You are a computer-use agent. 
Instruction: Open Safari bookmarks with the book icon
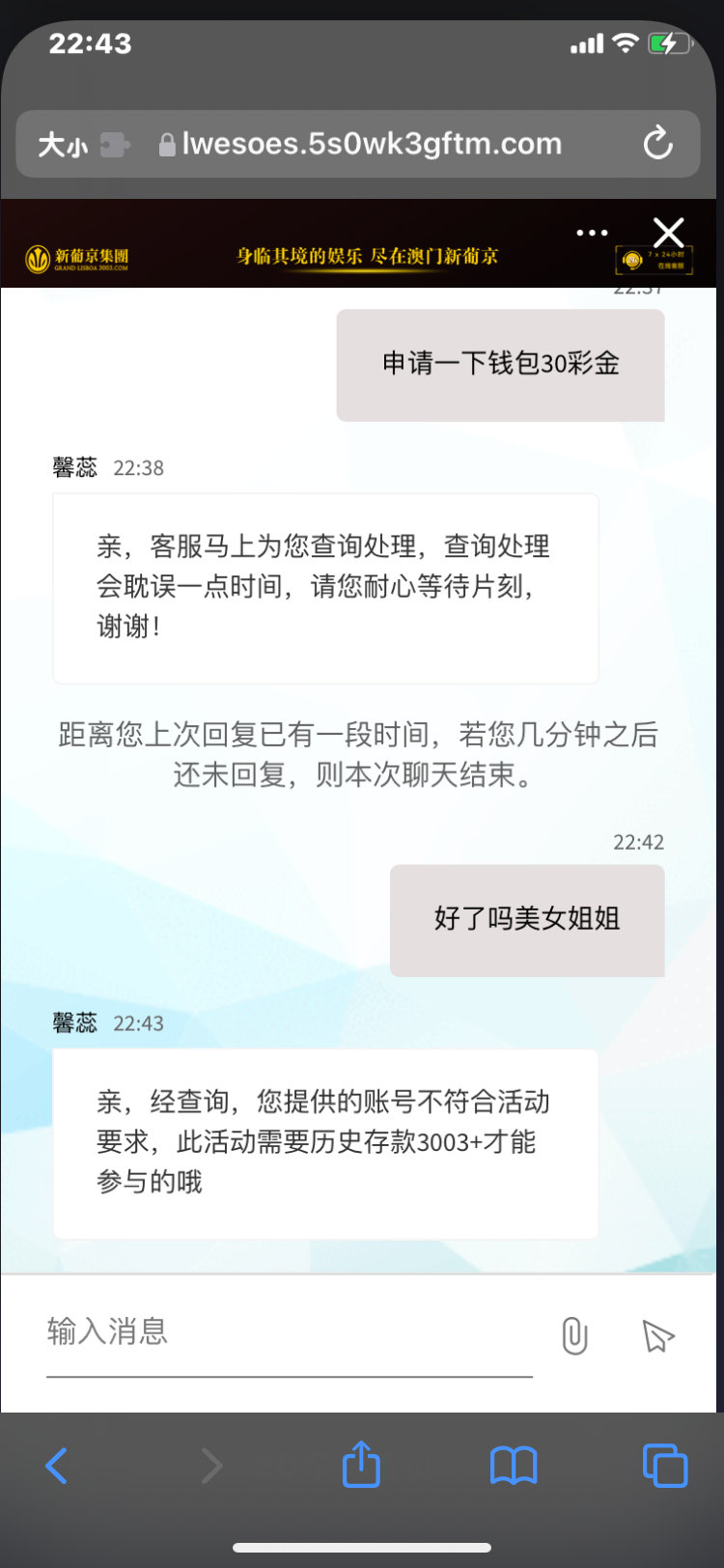513,1465
